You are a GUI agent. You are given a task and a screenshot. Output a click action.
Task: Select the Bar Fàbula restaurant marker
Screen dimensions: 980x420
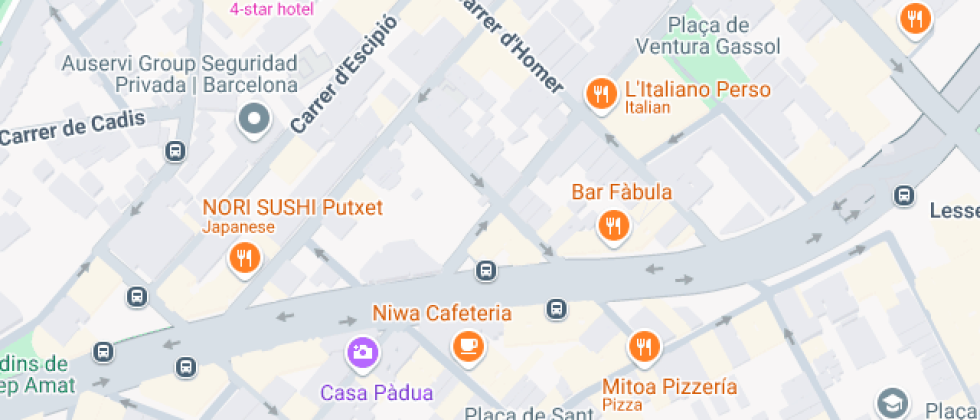click(613, 227)
